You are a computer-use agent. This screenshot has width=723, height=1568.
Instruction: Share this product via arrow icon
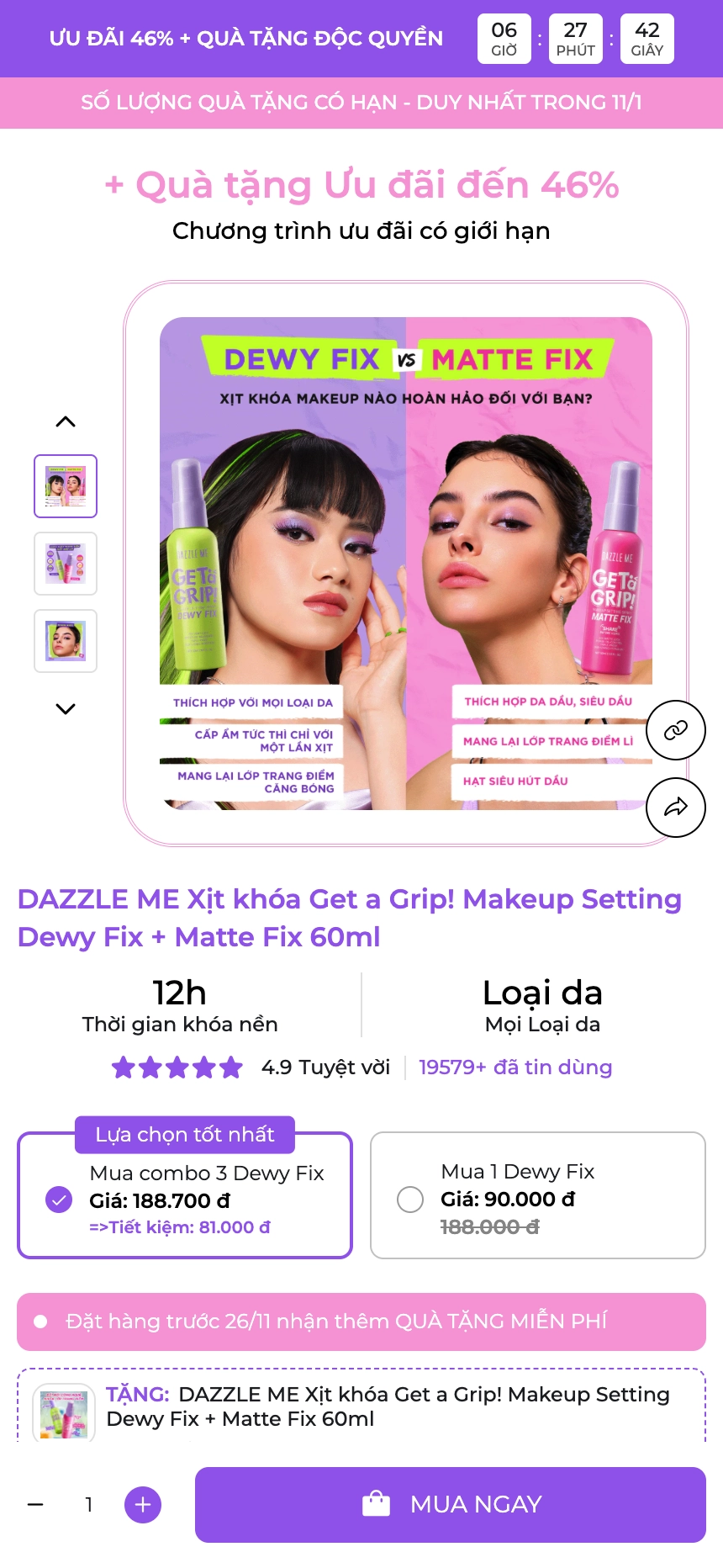click(675, 808)
